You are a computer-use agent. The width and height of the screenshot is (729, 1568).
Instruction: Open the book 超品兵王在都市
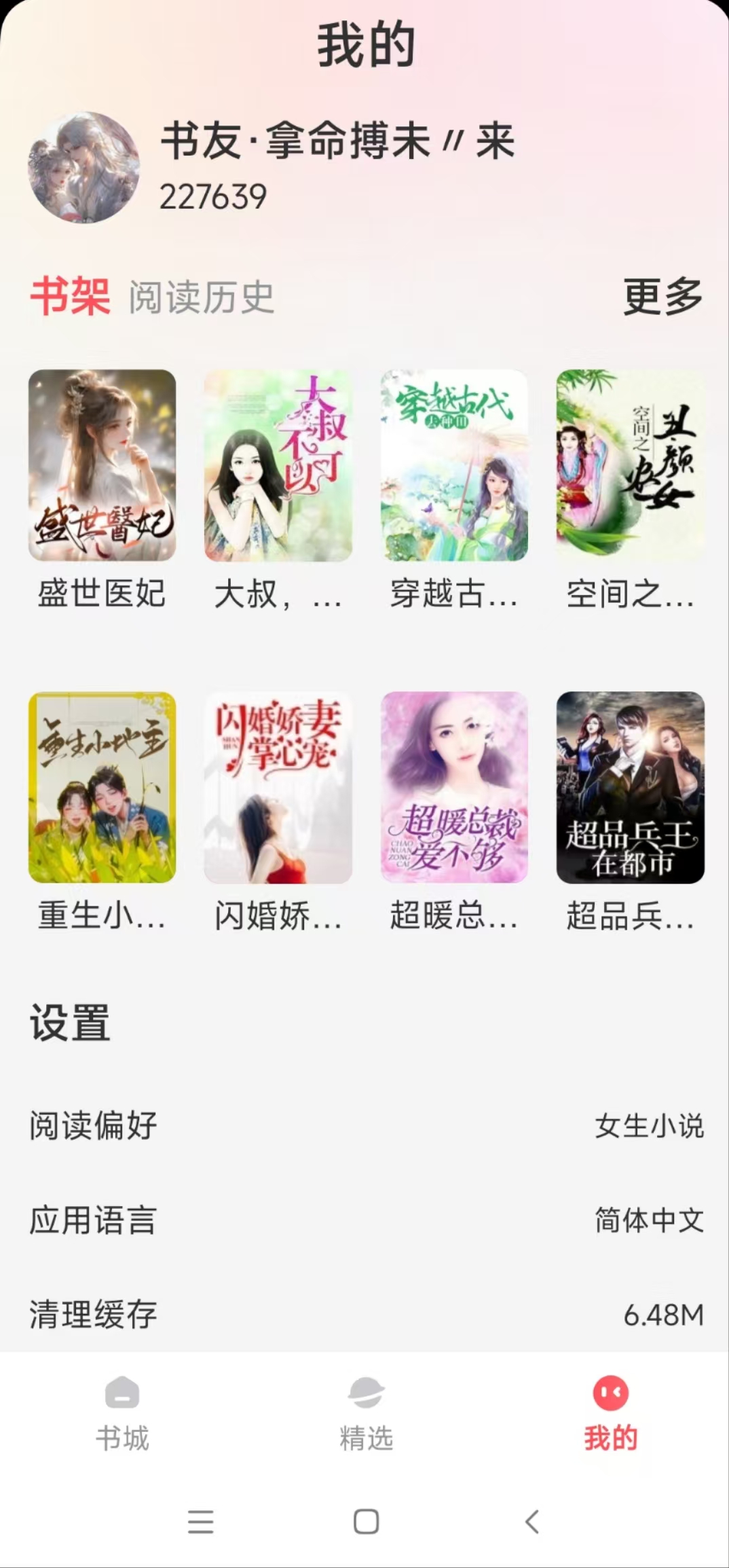pyautogui.click(x=630, y=788)
